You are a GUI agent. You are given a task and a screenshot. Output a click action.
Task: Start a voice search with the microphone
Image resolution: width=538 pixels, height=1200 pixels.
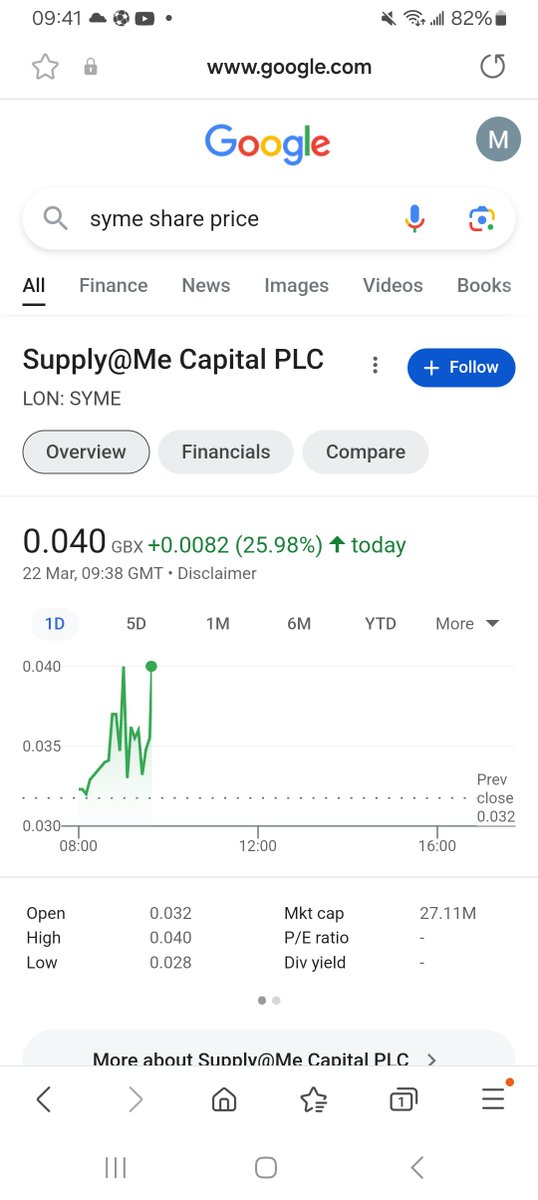coord(415,219)
